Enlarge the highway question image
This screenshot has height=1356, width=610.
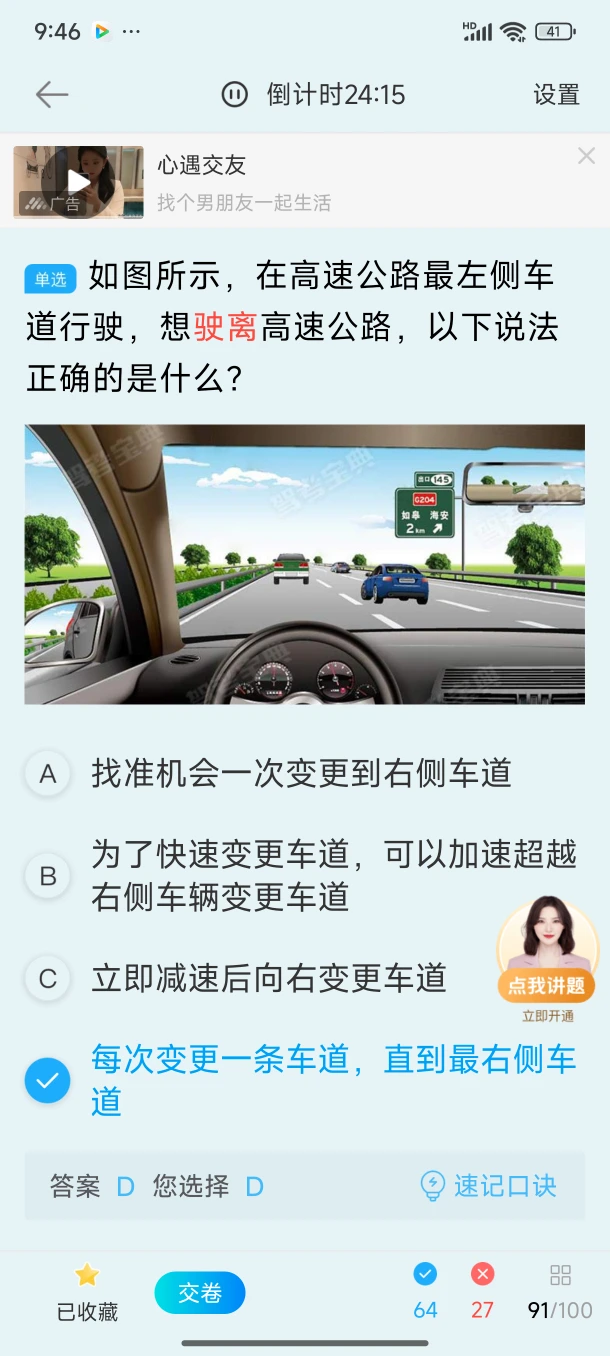[x=305, y=564]
